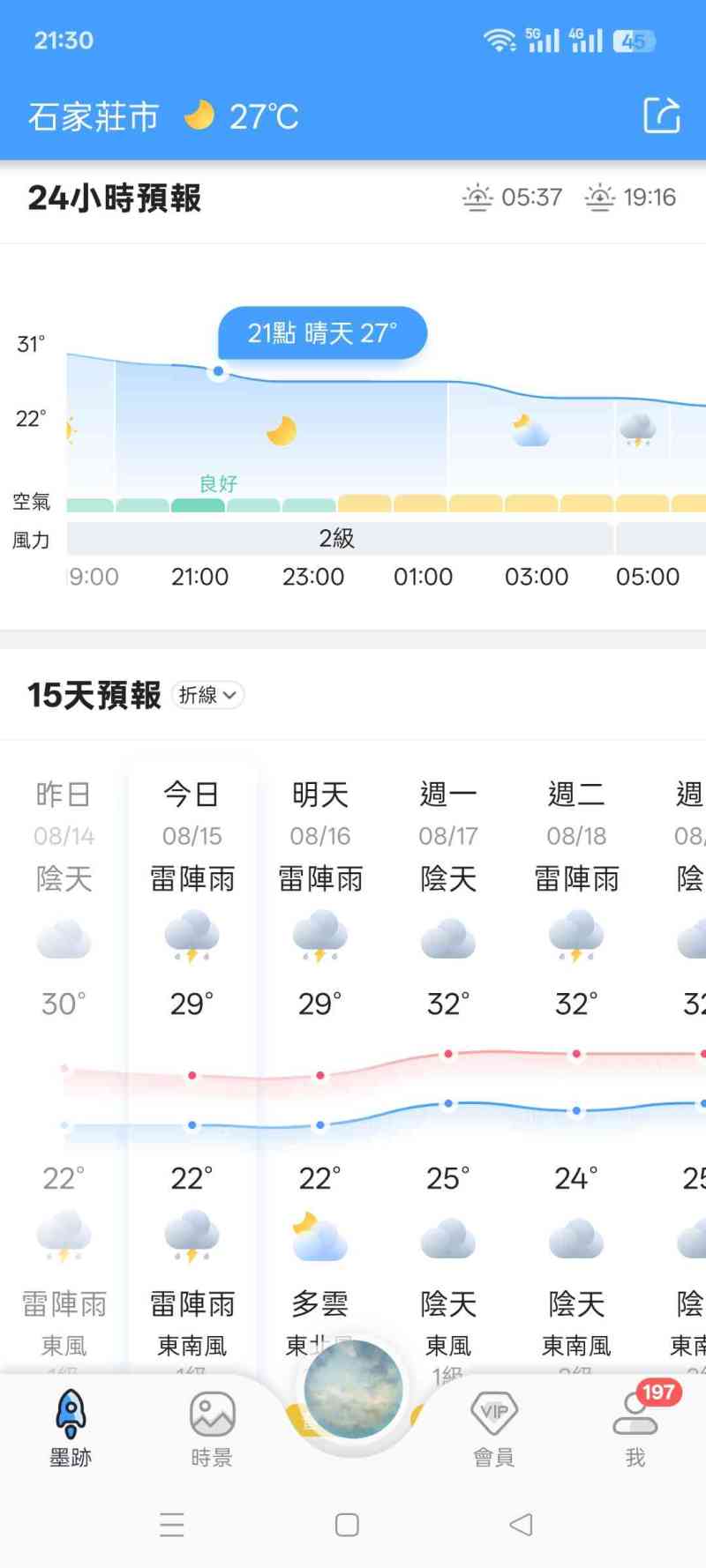The width and height of the screenshot is (706, 1568).
Task: Go back with the system back button
Action: point(522,1525)
